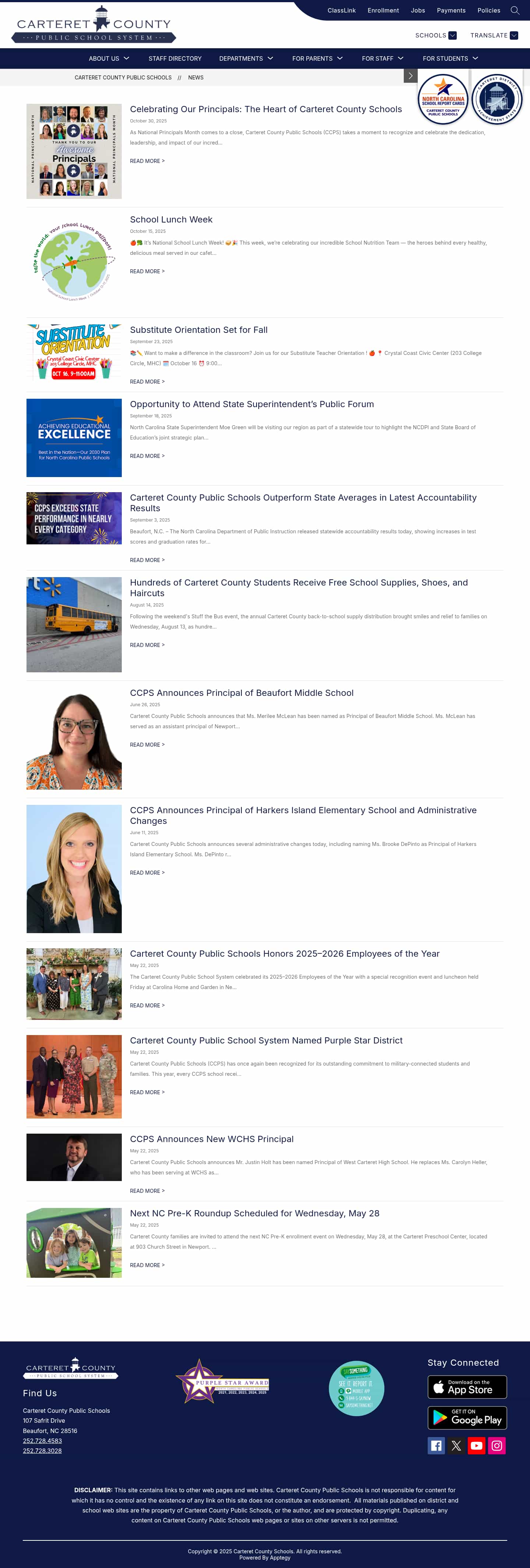The image size is (530, 1568).
Task: Open the Translate dropdown
Action: (494, 35)
